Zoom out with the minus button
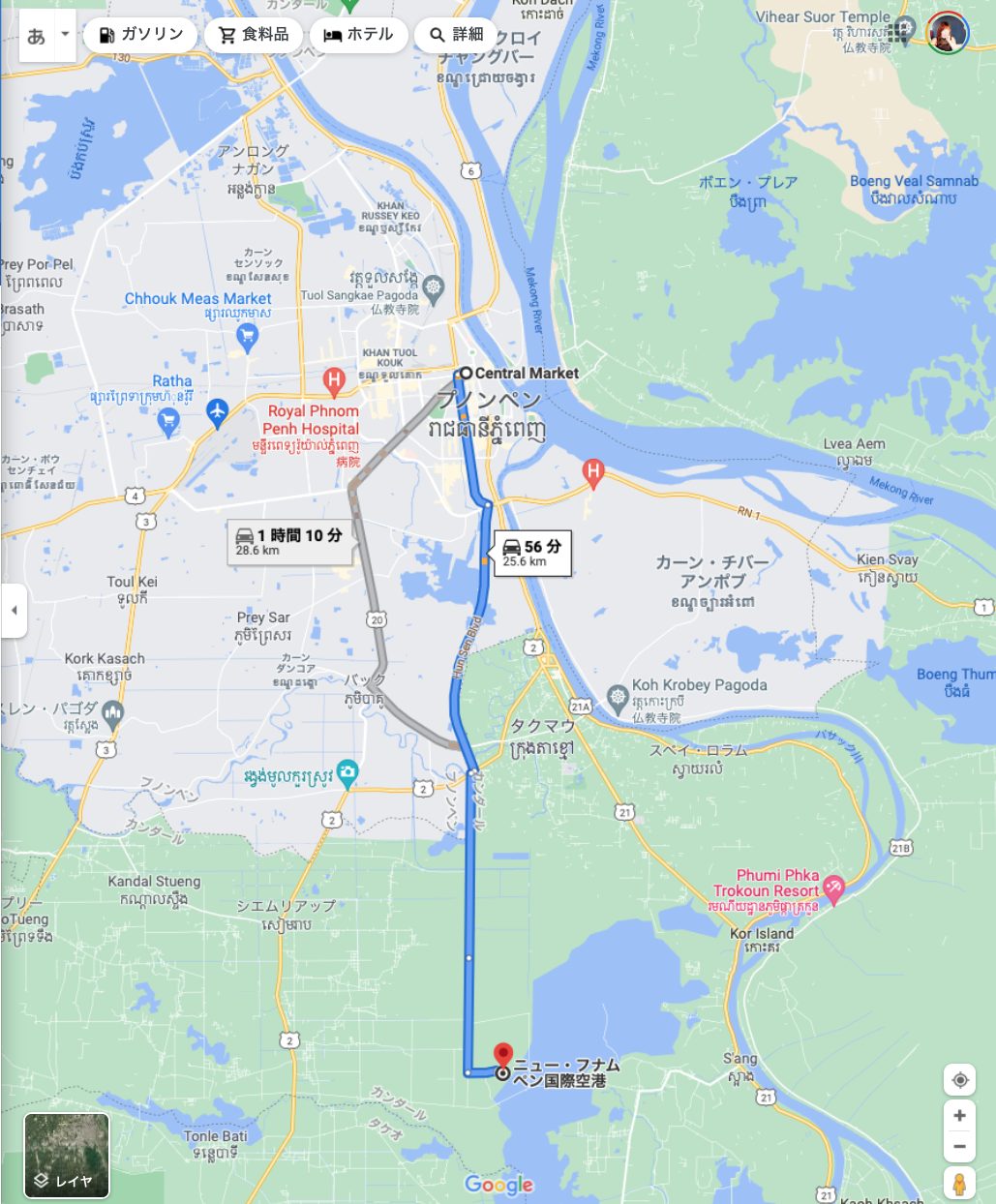This screenshot has height=1204, width=996. point(959,1147)
